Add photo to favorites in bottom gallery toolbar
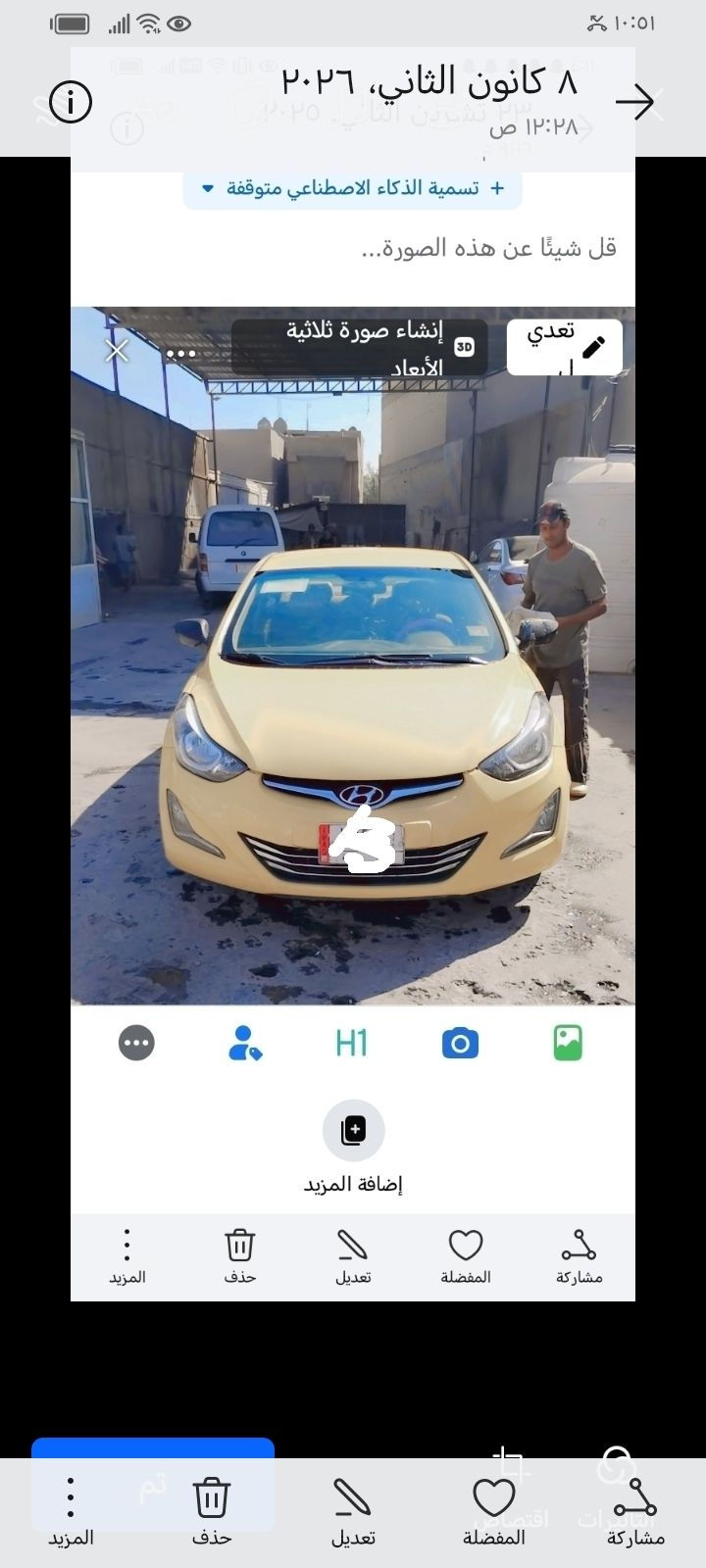 coord(493,1509)
